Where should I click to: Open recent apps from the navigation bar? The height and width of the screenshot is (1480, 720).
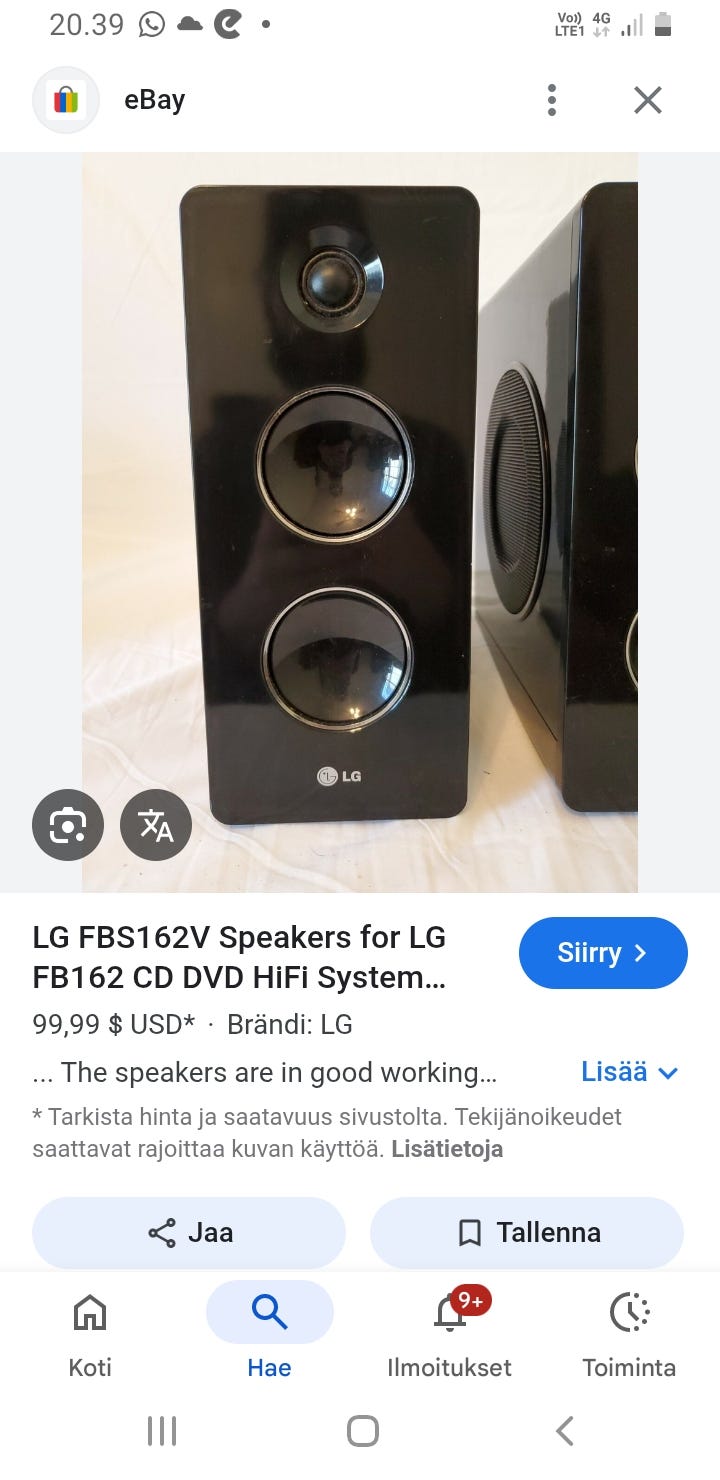pos(162,1431)
